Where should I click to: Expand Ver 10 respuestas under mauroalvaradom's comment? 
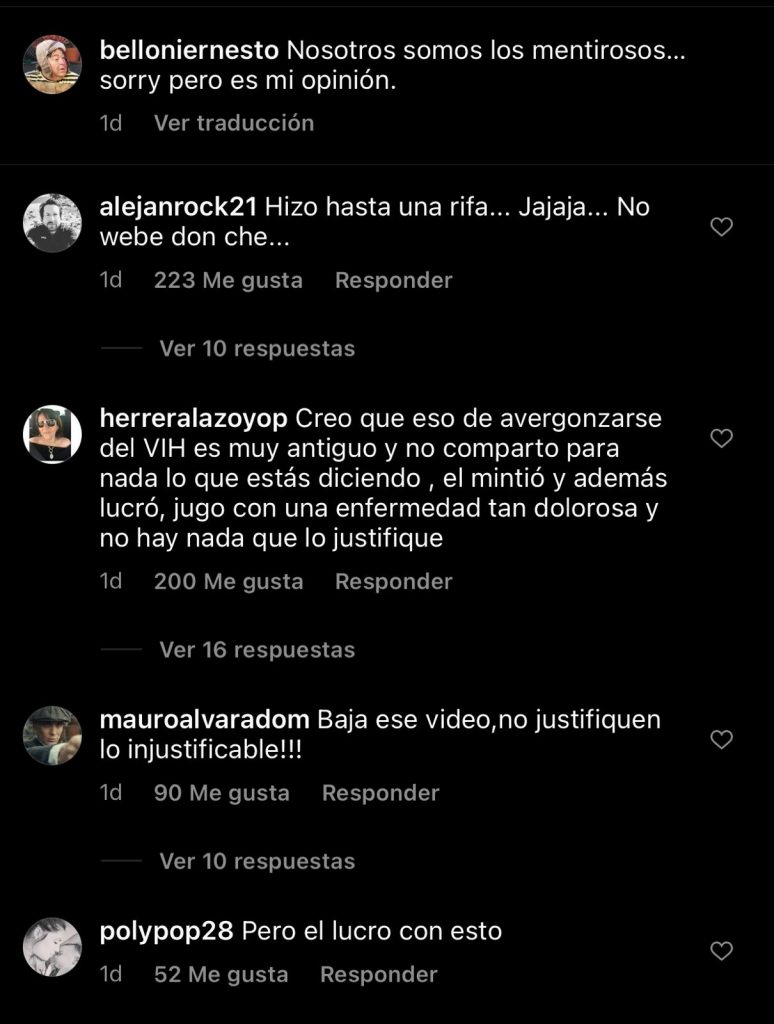tap(257, 861)
